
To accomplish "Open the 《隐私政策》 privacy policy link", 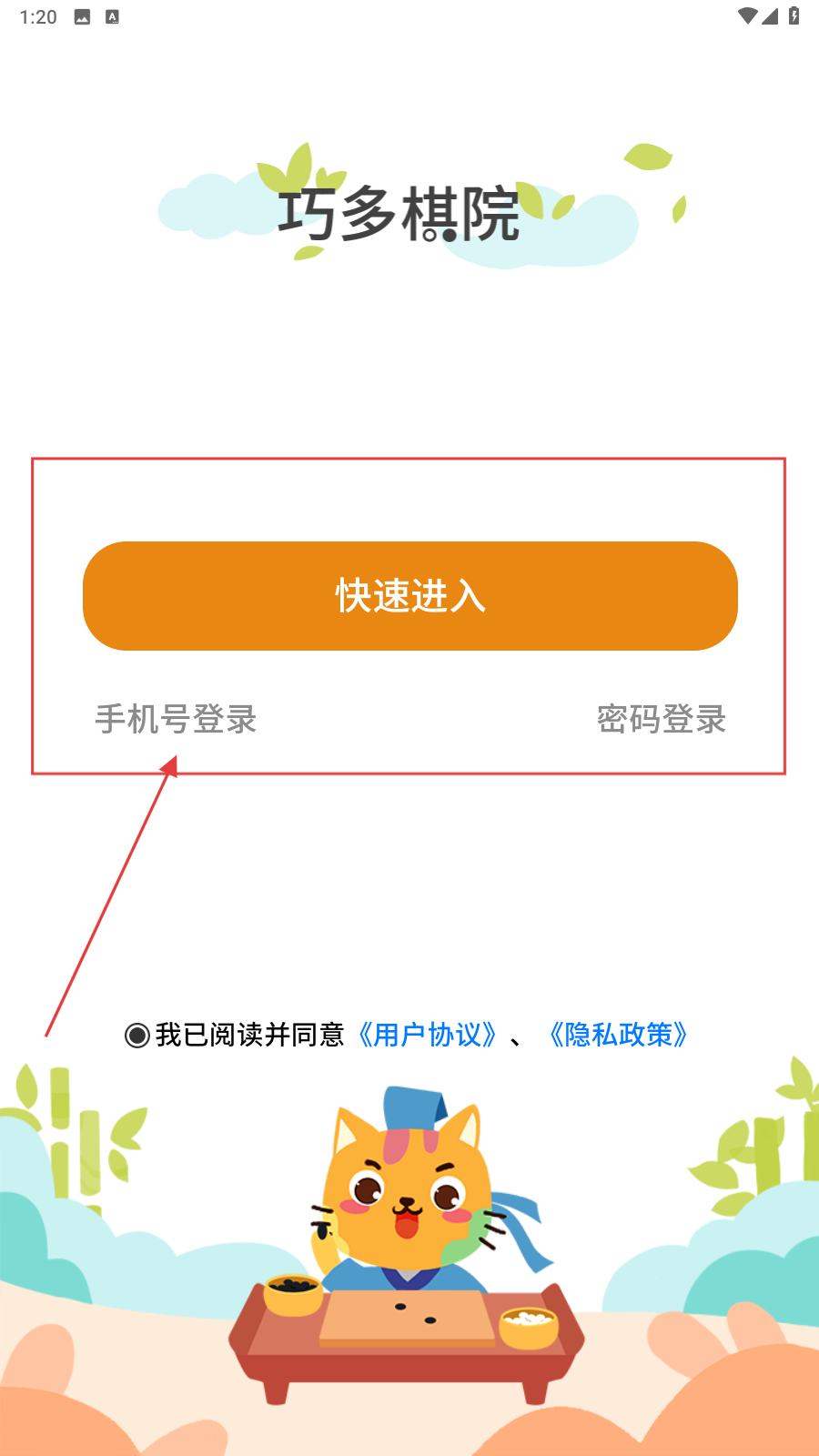I will click(618, 1035).
